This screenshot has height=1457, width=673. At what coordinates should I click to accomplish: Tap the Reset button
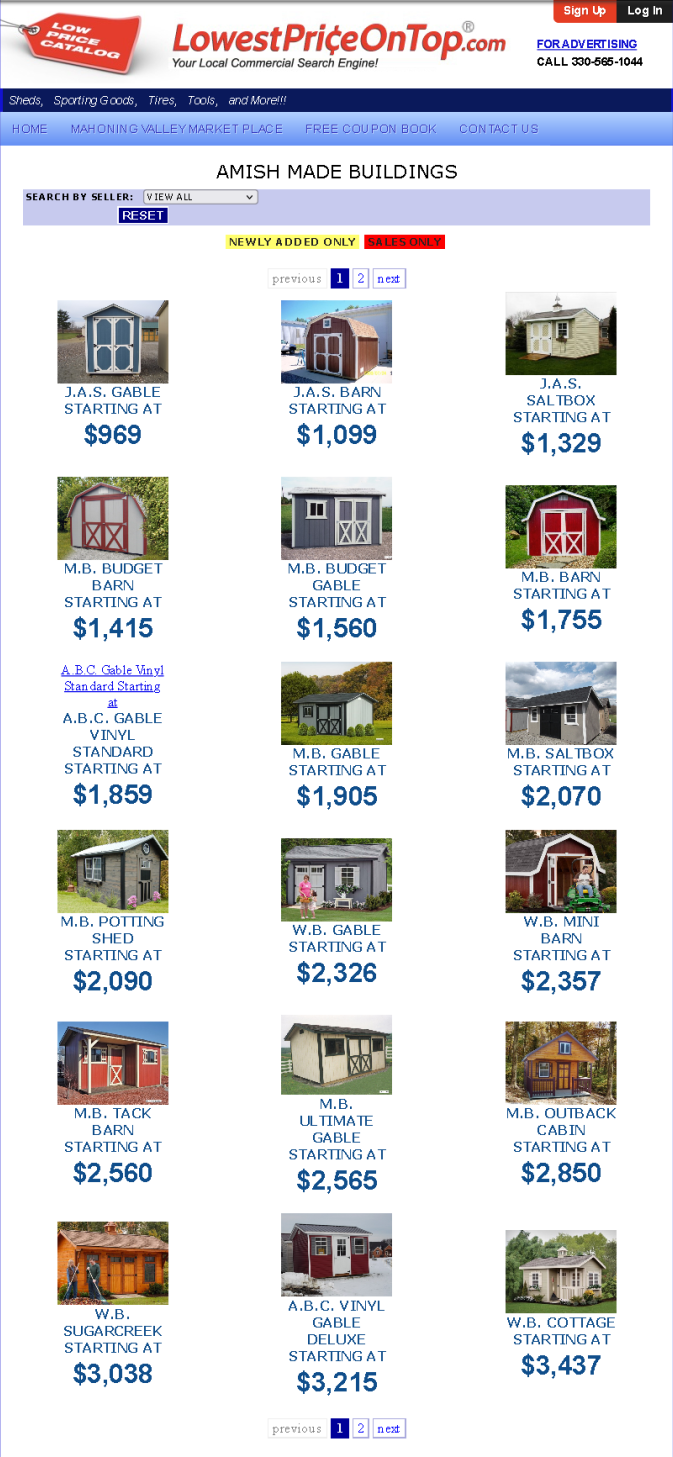[x=143, y=215]
